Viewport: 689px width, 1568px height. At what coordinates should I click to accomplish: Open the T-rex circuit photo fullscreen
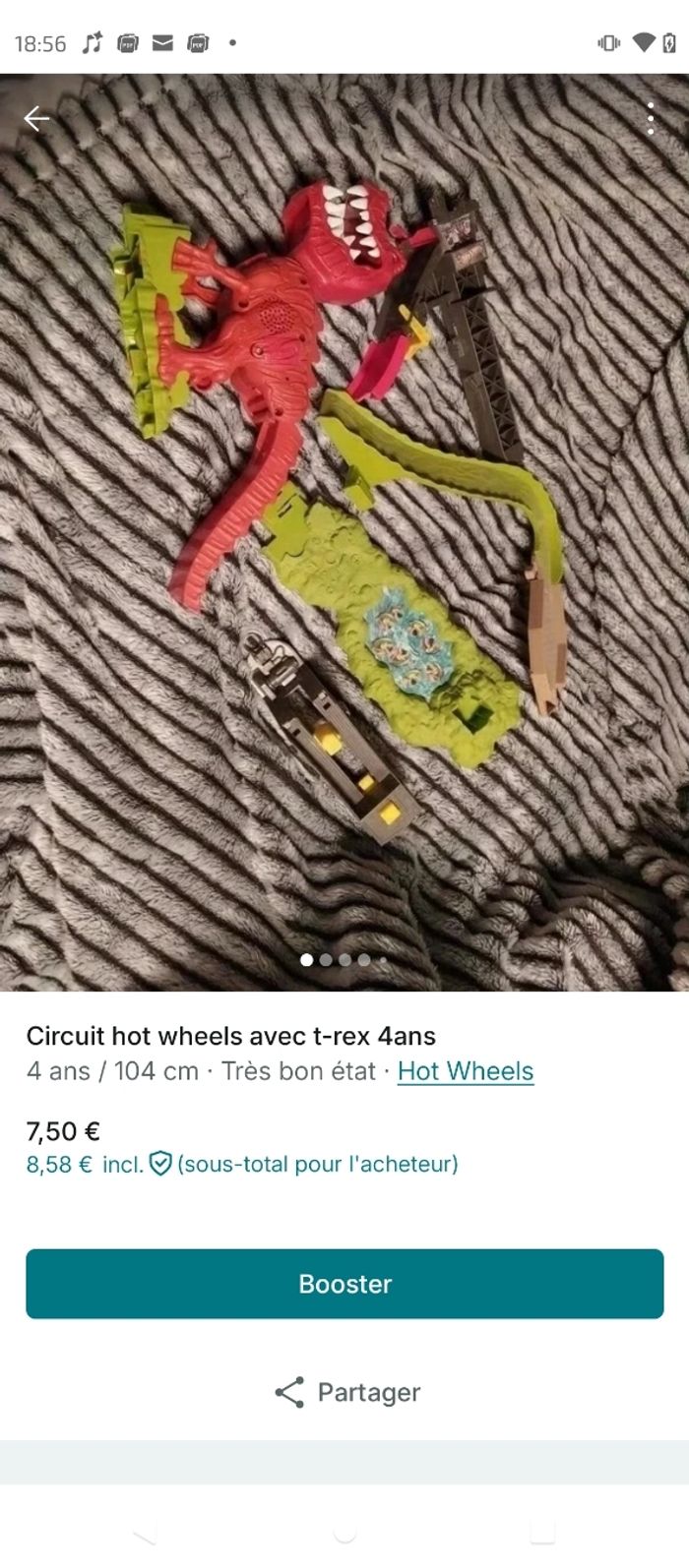pyautogui.click(x=344, y=531)
